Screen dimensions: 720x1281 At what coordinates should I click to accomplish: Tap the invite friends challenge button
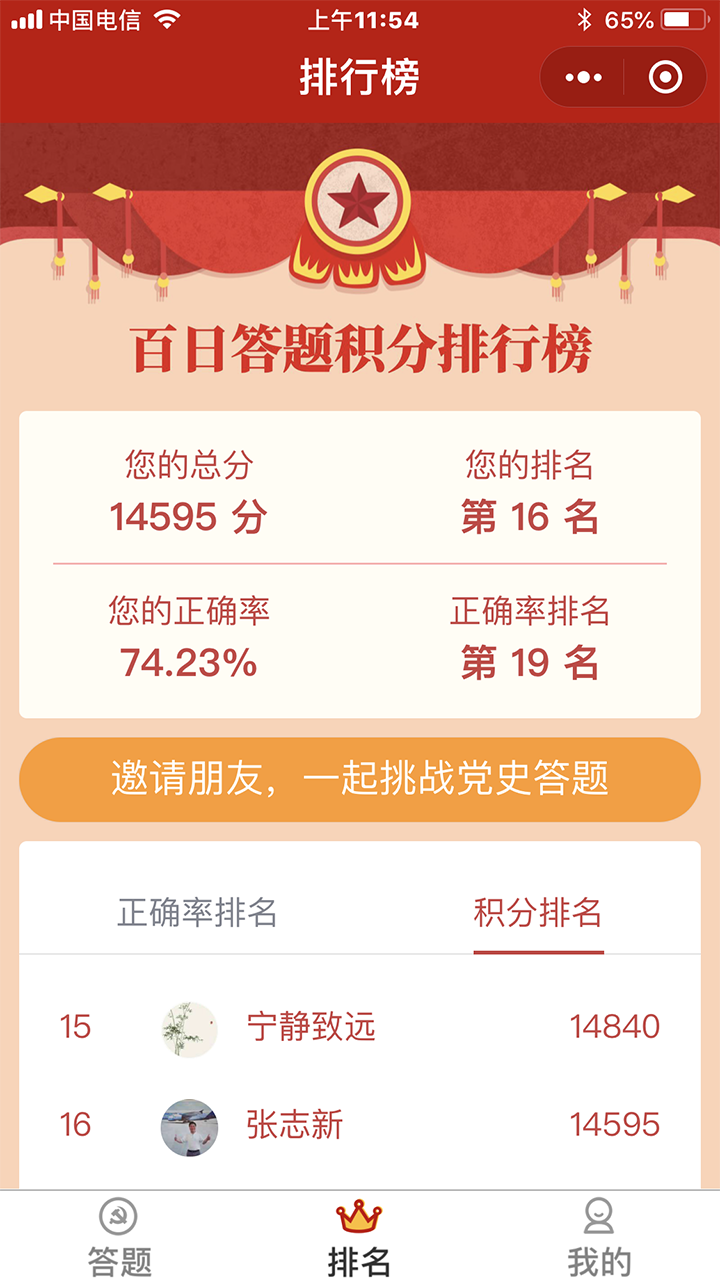click(x=360, y=780)
